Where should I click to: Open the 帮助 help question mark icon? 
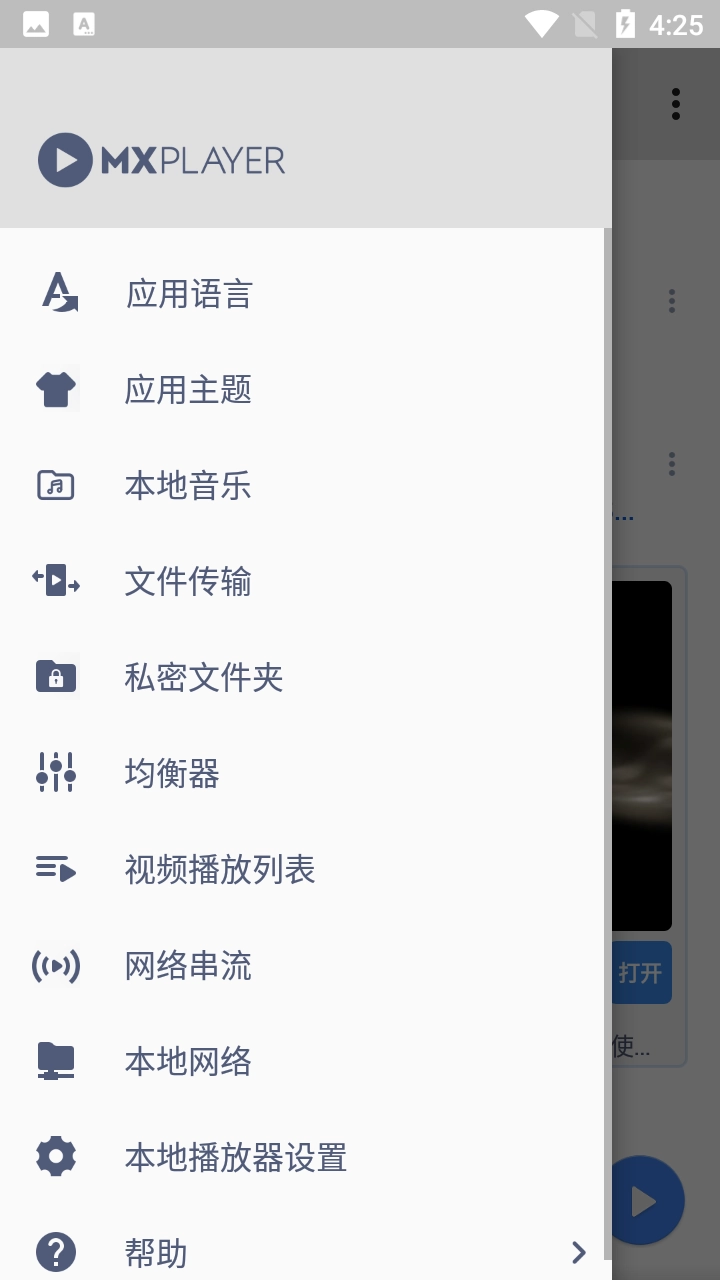(x=56, y=1250)
